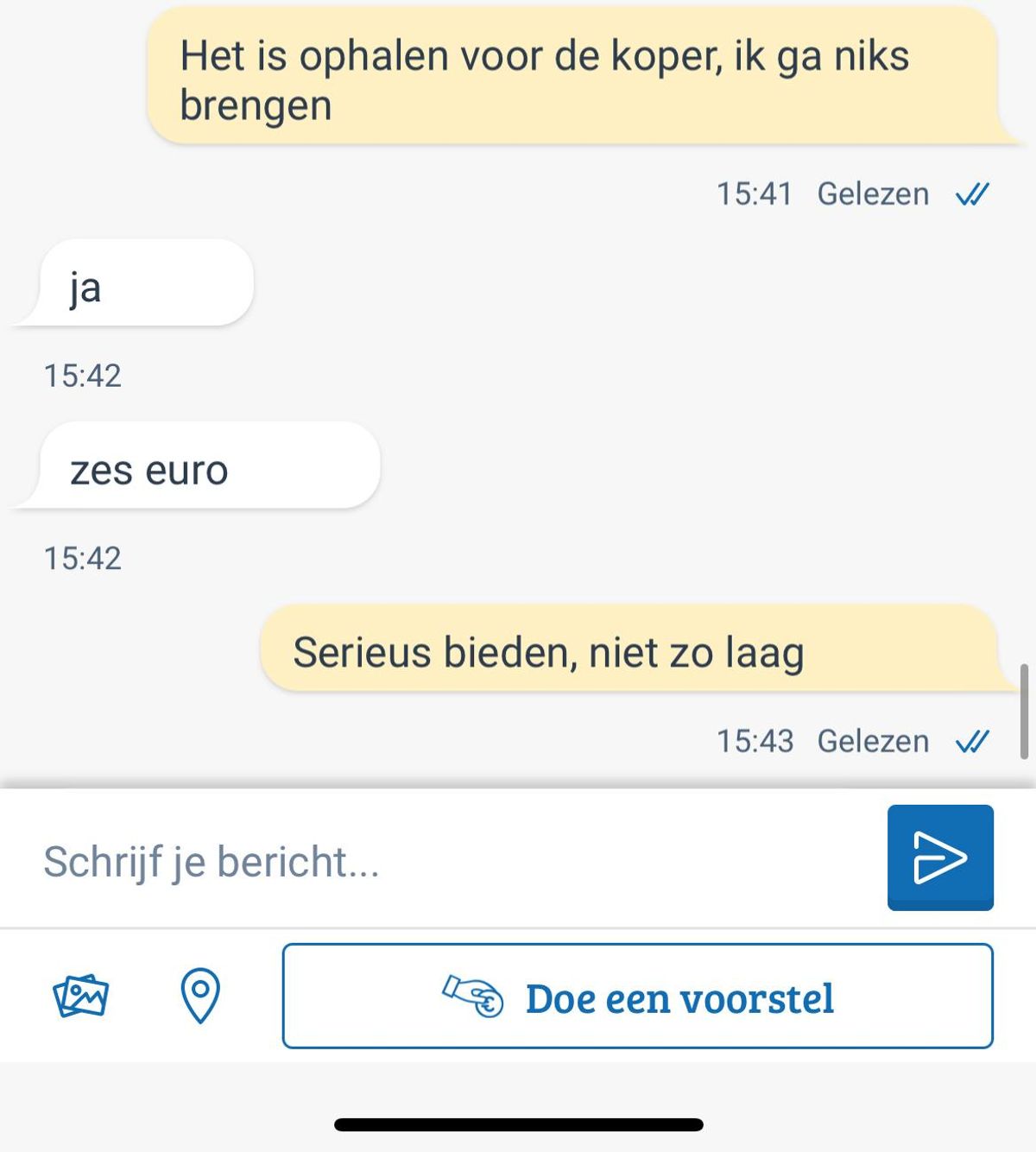Share a location with the pin icon

pos(199,996)
